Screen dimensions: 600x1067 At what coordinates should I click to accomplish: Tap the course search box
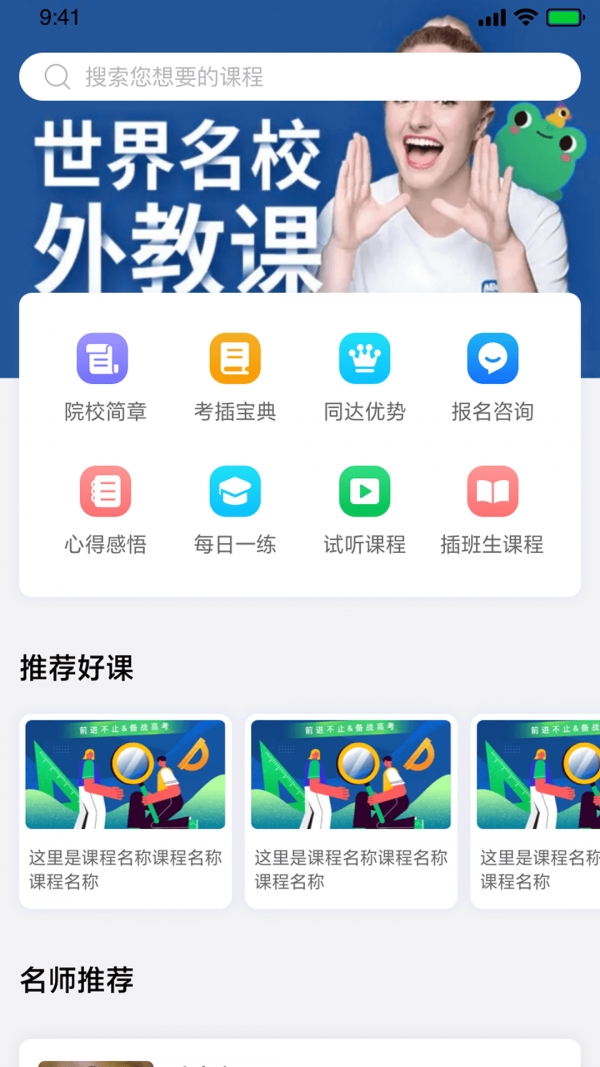[299, 77]
